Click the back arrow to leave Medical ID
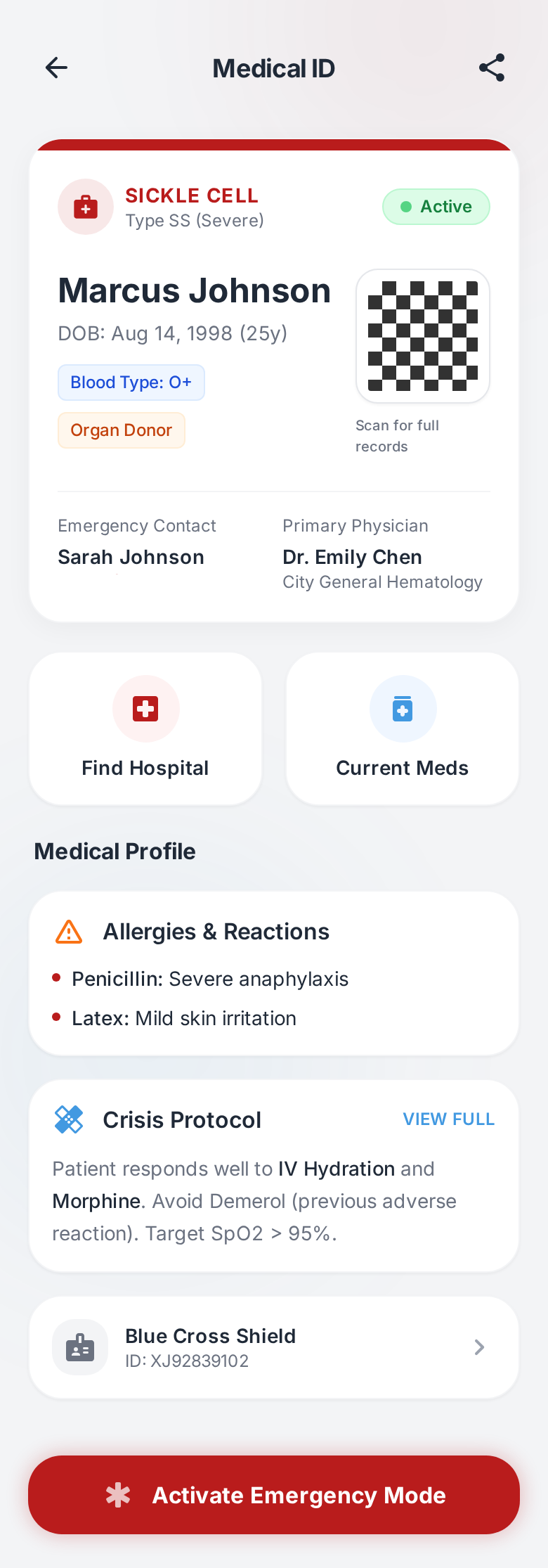The image size is (548, 1568). 56,68
